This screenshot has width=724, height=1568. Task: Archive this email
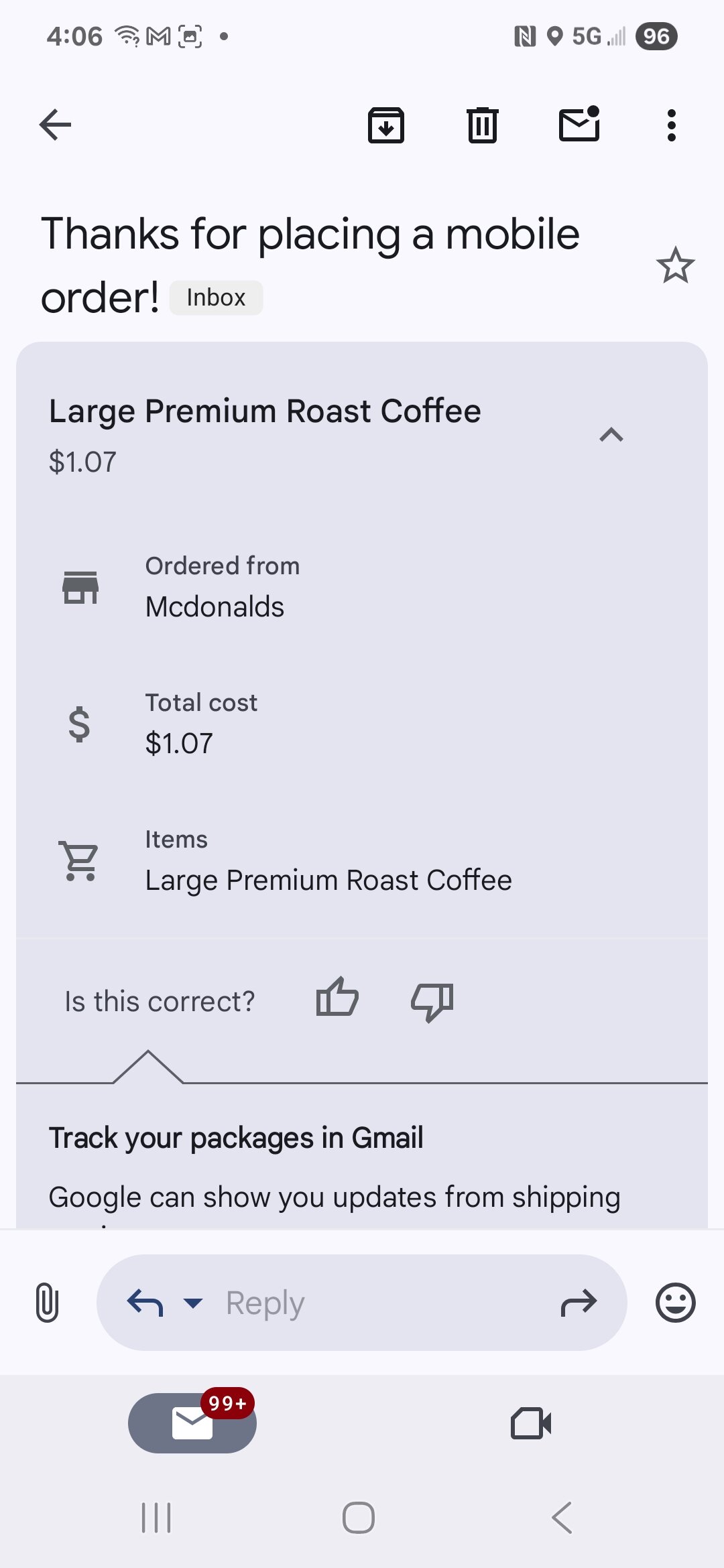(x=386, y=125)
